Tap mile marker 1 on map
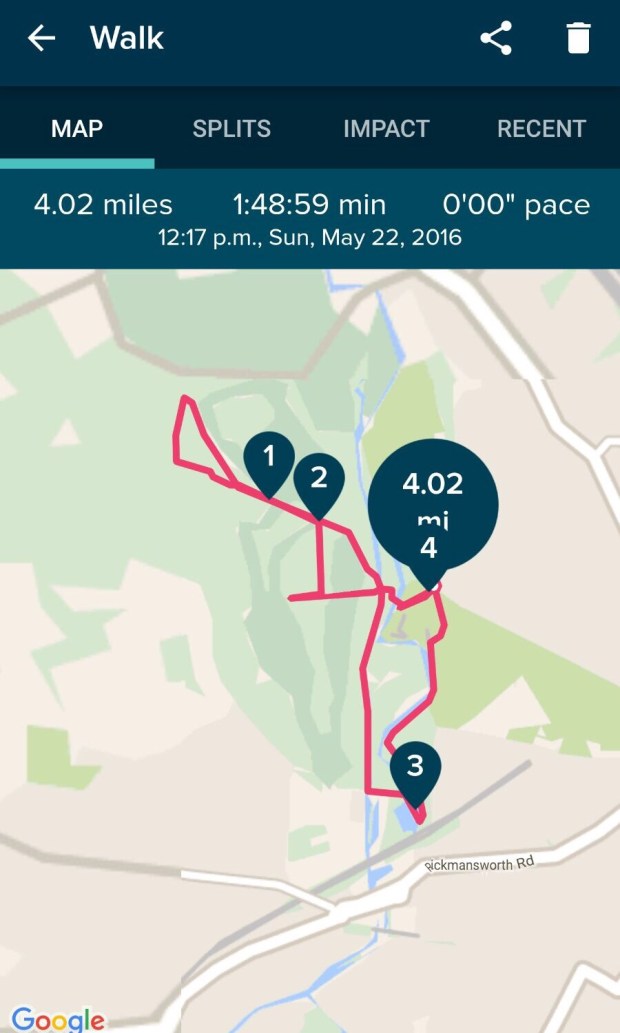The height and width of the screenshot is (1033, 620). pyautogui.click(x=268, y=460)
